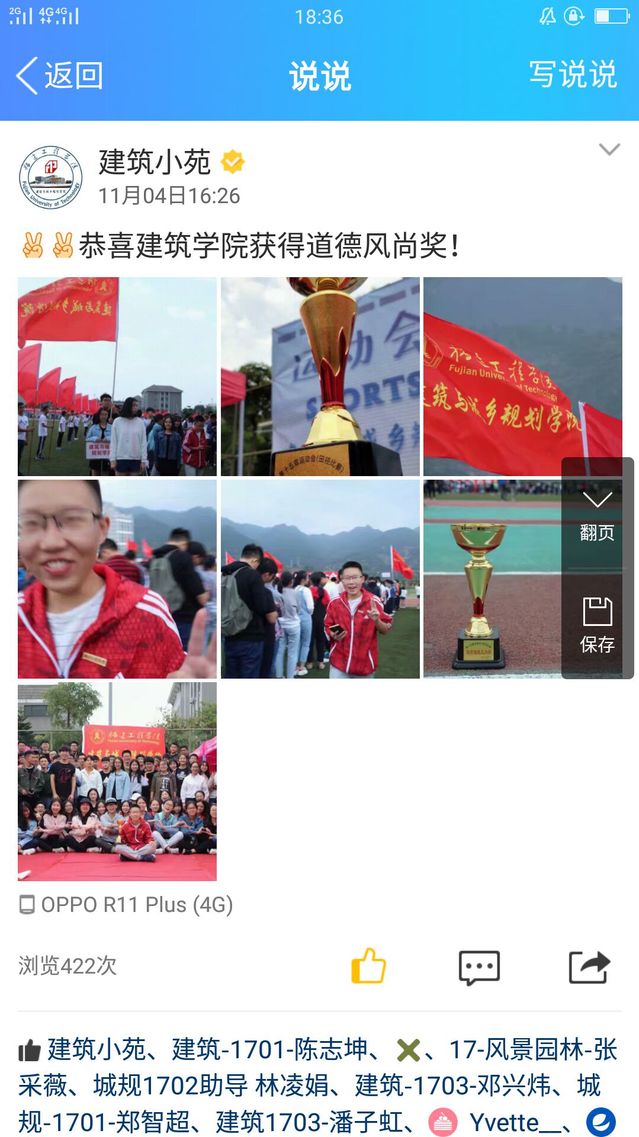Write a new post with 写说说

click(x=572, y=75)
